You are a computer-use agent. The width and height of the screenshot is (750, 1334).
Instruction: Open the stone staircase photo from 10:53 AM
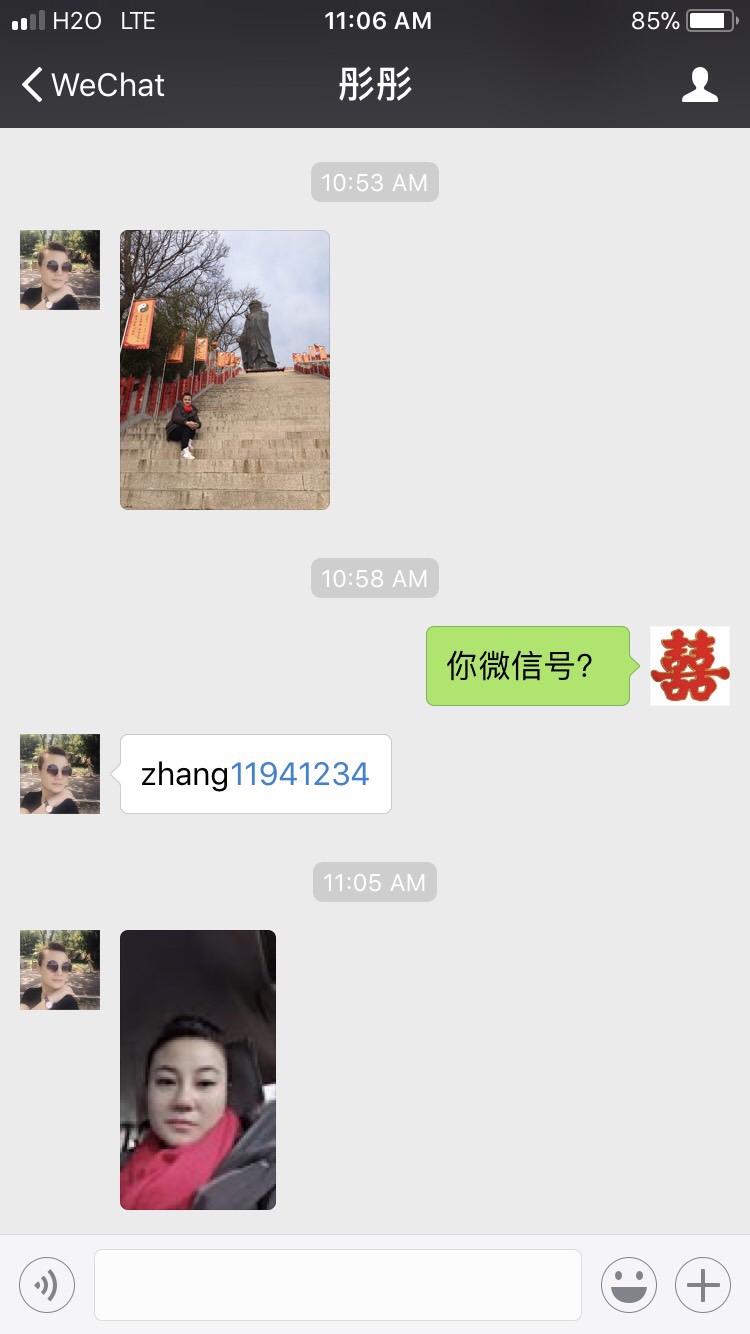coord(225,370)
